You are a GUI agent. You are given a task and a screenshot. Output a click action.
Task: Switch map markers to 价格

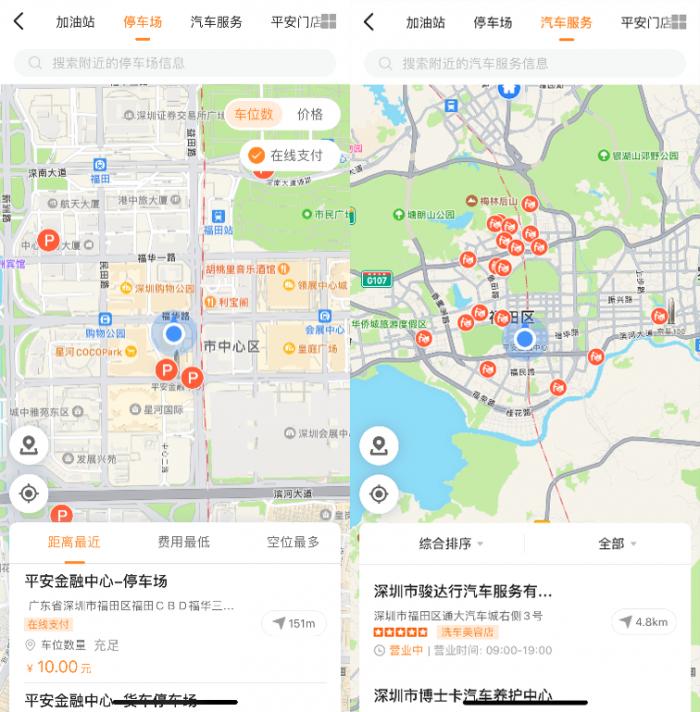(310, 114)
